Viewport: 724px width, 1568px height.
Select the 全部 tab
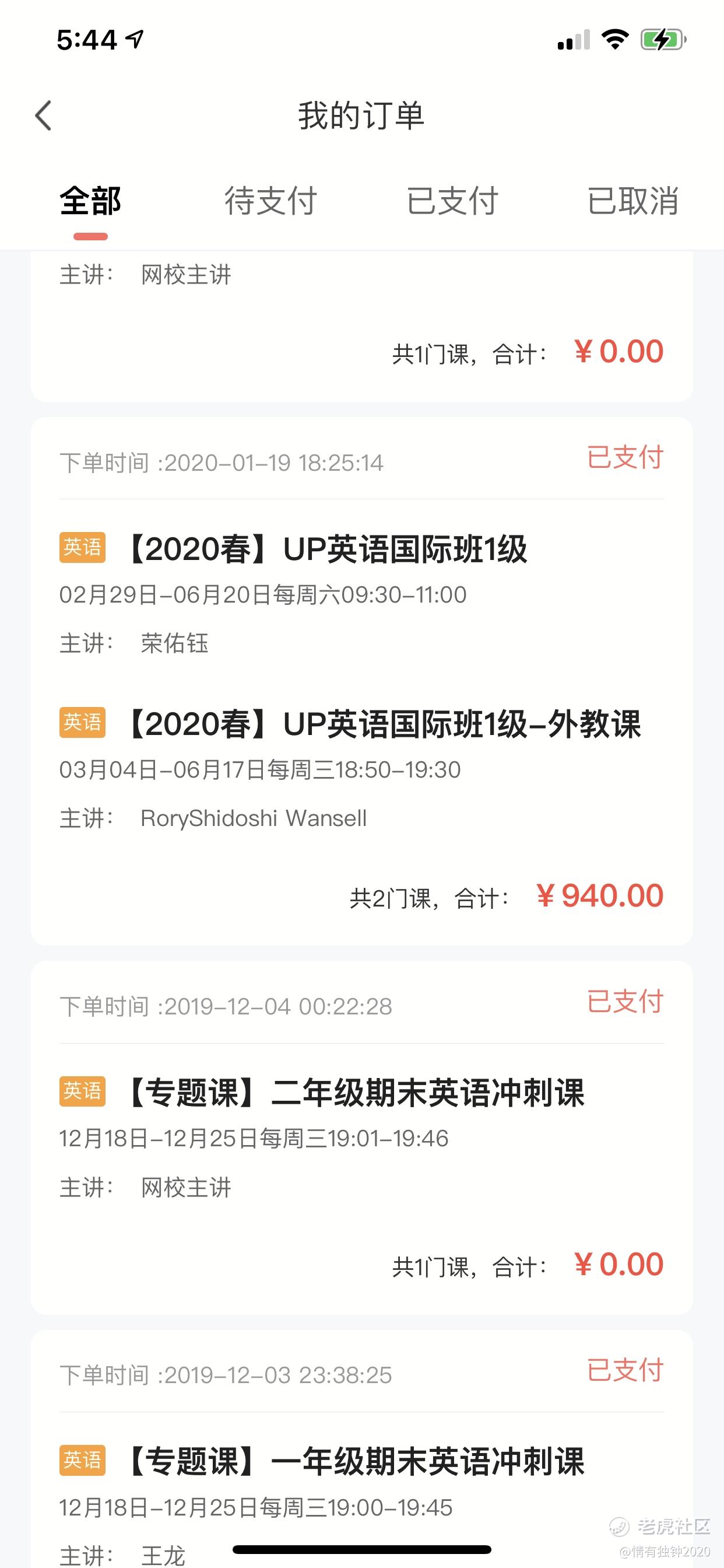pyautogui.click(x=91, y=202)
